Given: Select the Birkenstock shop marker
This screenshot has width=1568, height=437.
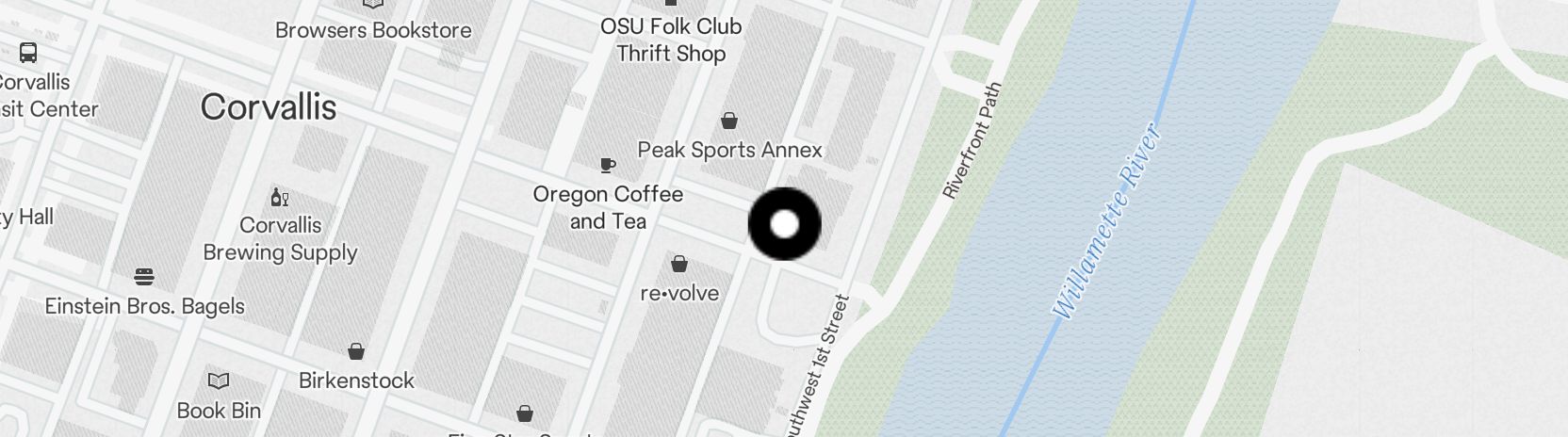Looking at the screenshot, I should point(356,352).
